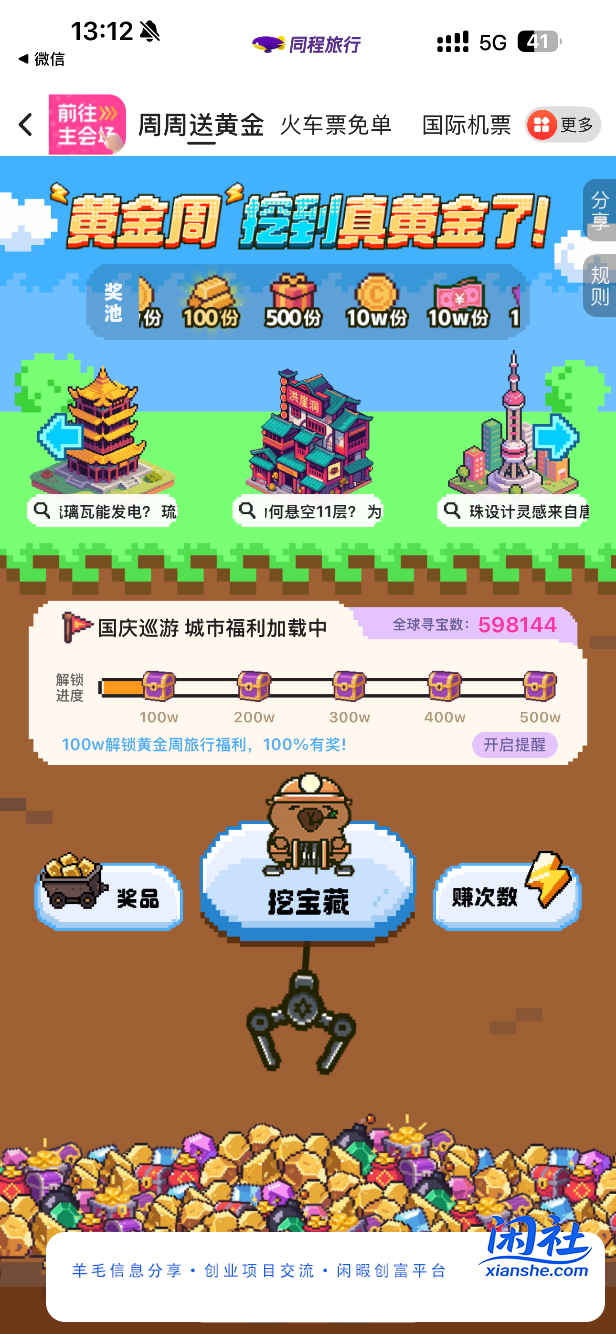Tap 赚次数 to earn more tries
Viewport: 616px width, 1334px height.
pyautogui.click(x=505, y=895)
